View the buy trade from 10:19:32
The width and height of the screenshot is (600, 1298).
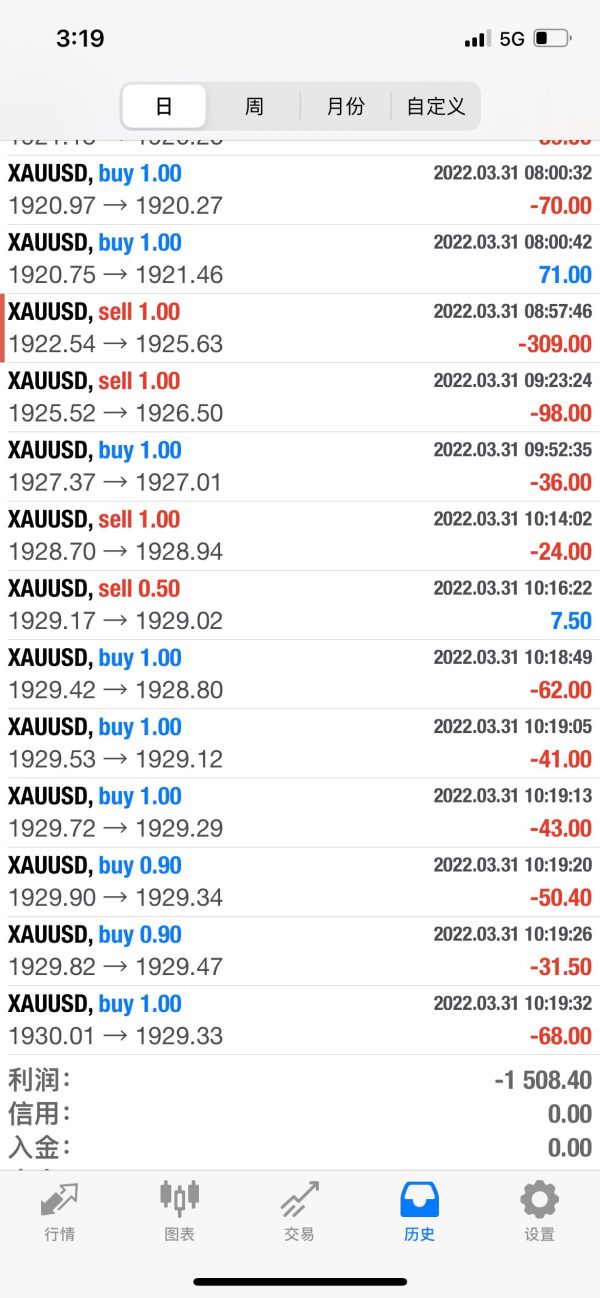pos(300,1020)
